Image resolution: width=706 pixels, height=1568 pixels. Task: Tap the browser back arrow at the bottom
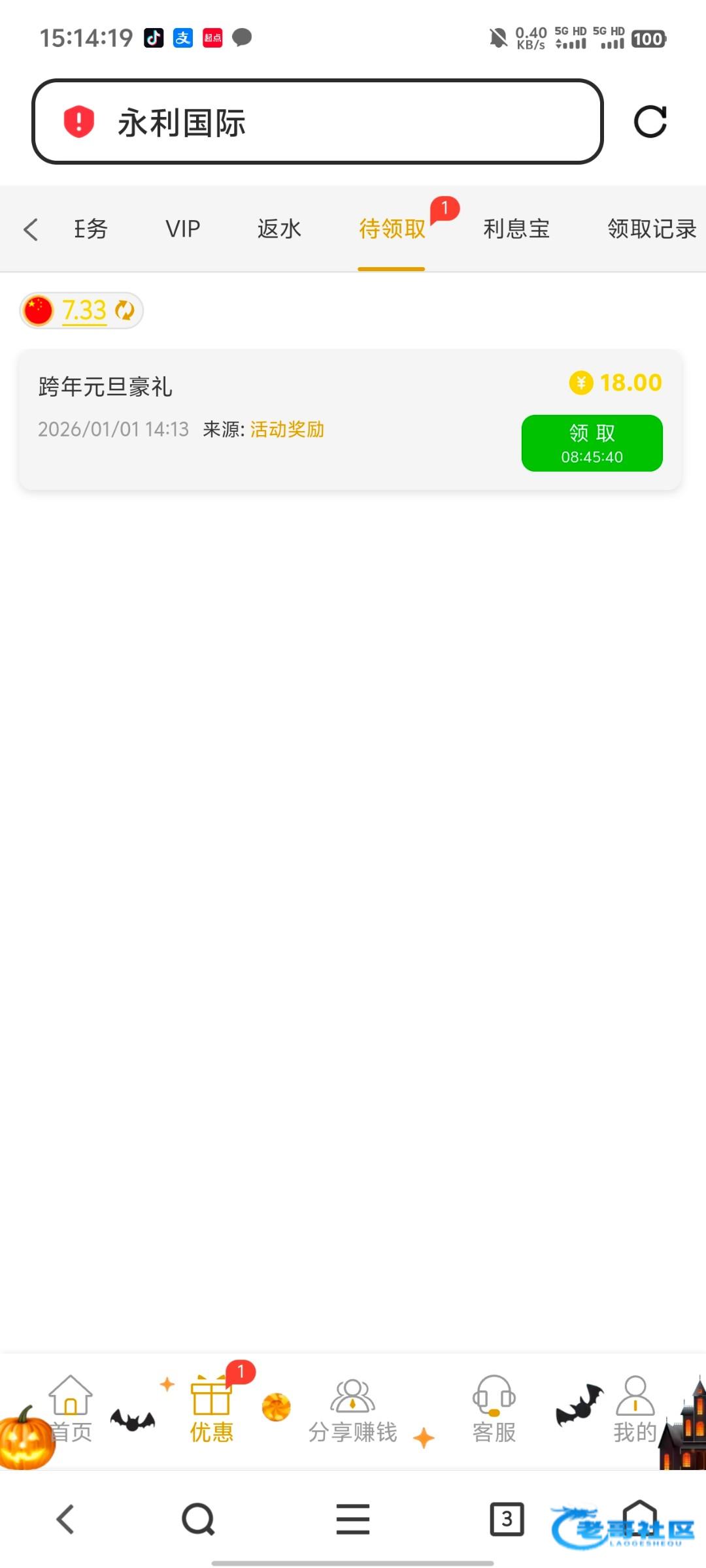pyautogui.click(x=65, y=1519)
